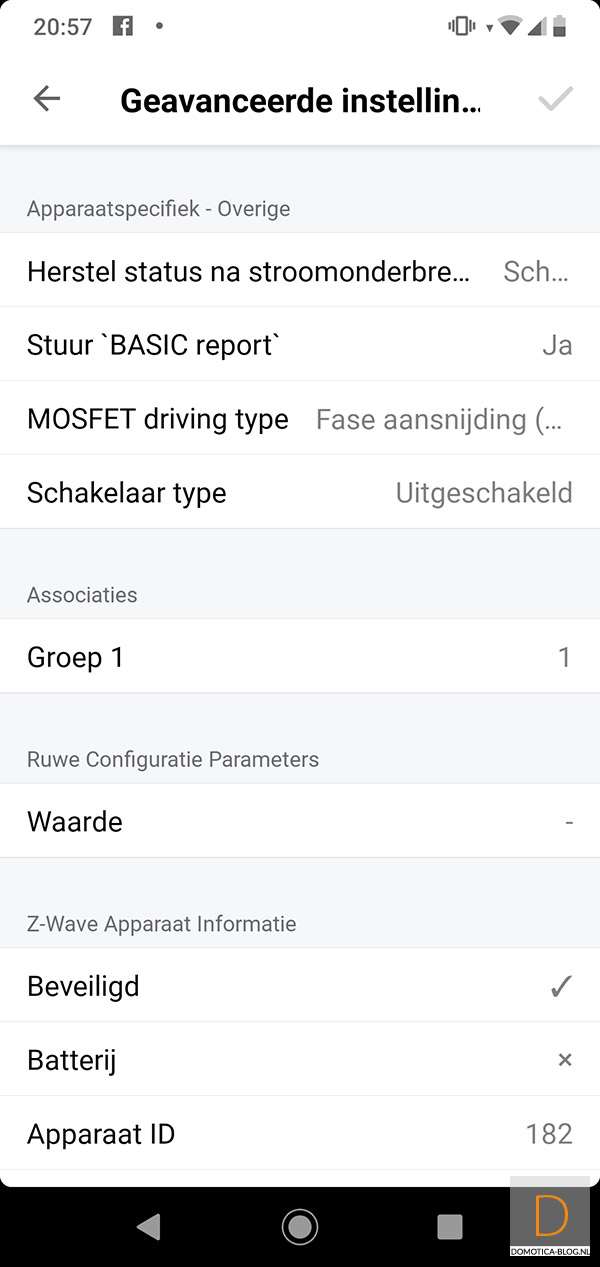This screenshot has height=1267, width=600.
Task: Select the MOSFET driving type option
Action: point(300,419)
